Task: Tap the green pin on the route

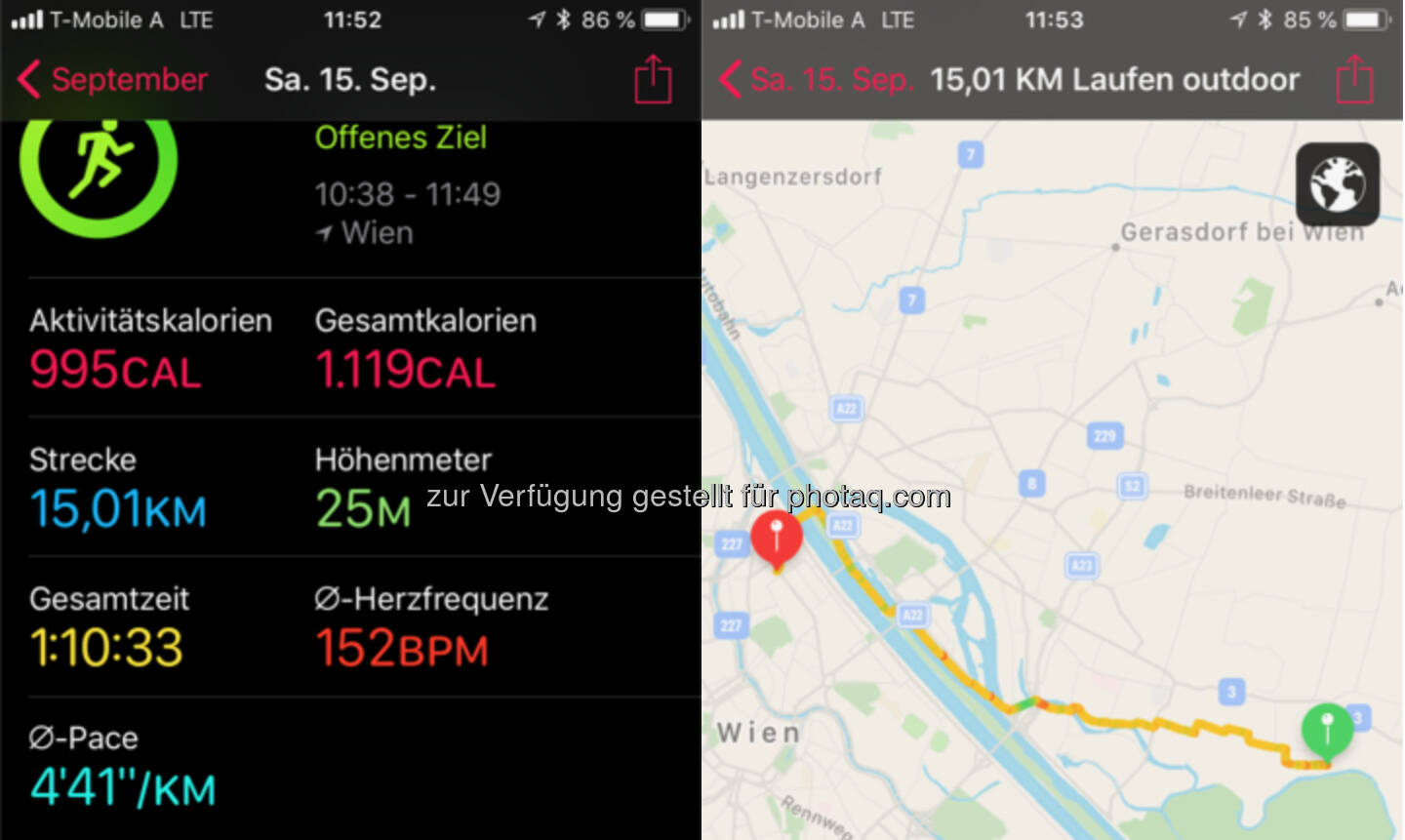Action: click(1326, 730)
